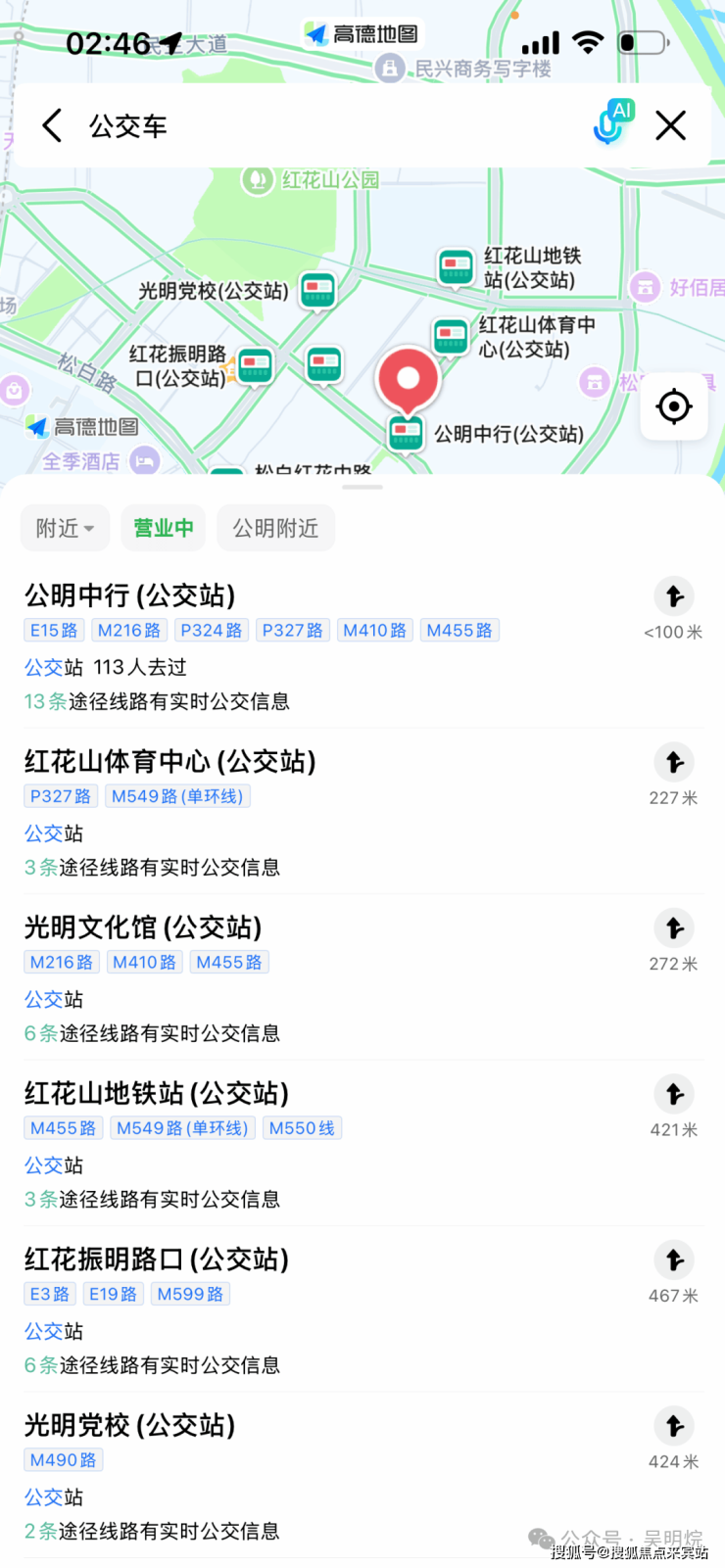This screenshot has height=1568, width=725.
Task: Go back from the 公交车 search
Action: tap(53, 126)
